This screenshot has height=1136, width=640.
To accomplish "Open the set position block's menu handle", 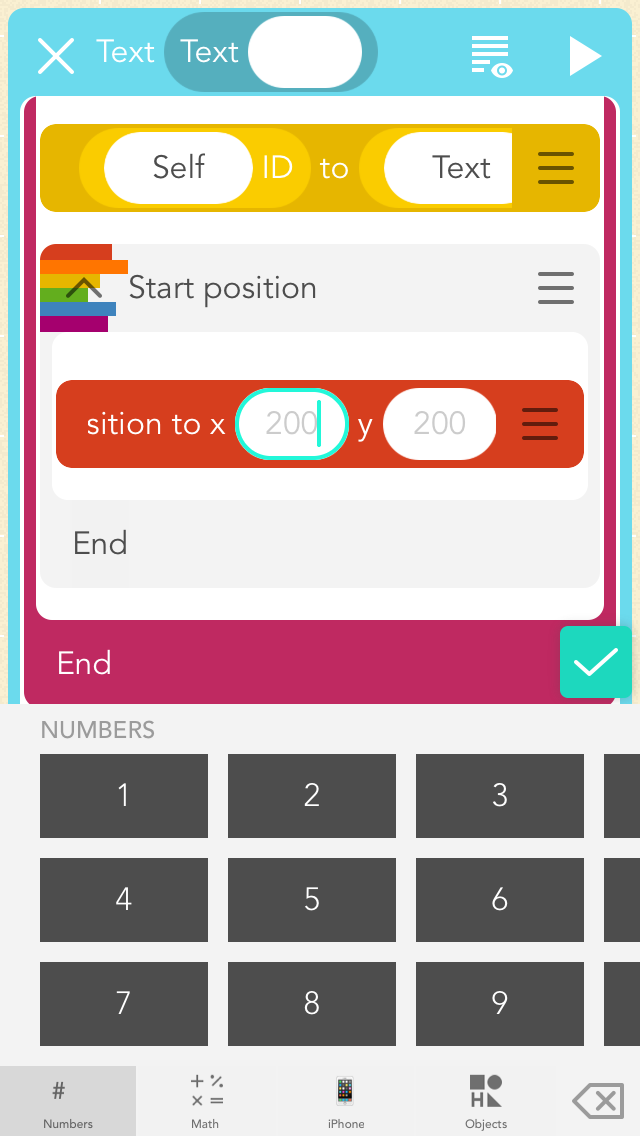I will pos(540,424).
